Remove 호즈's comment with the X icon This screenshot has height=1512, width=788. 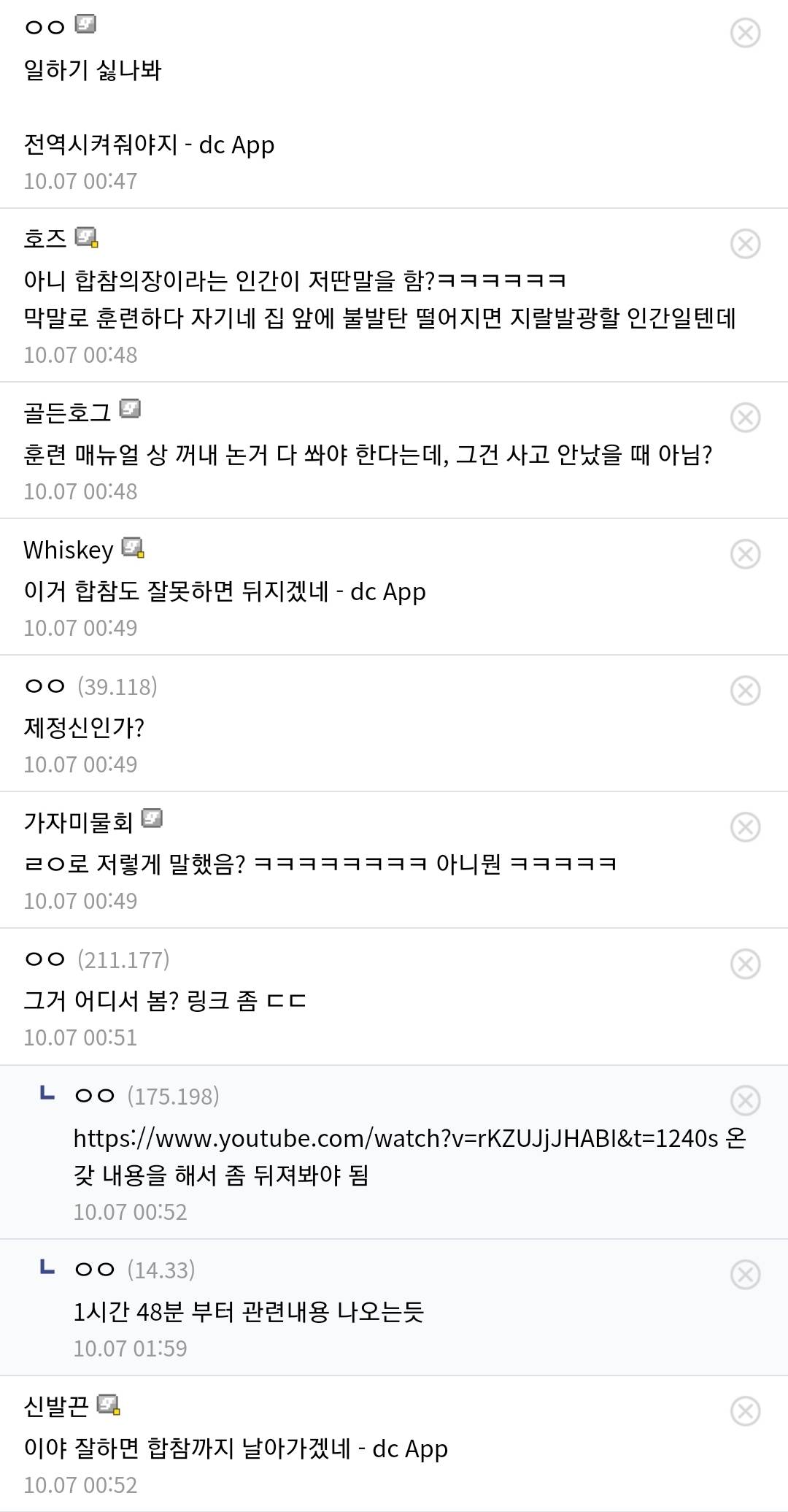coord(745,244)
